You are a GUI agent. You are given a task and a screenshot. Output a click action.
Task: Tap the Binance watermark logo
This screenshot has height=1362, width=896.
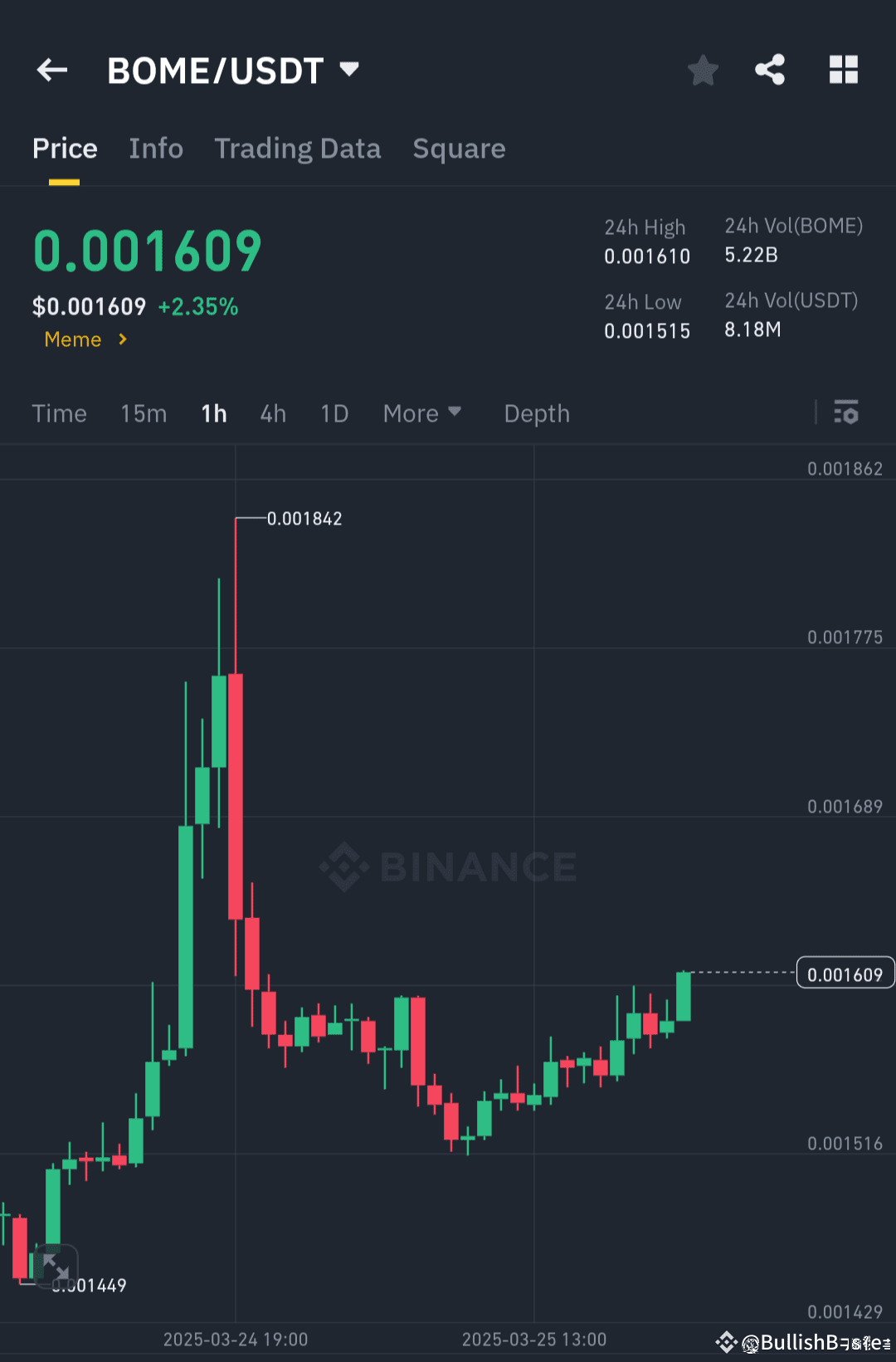point(448,867)
